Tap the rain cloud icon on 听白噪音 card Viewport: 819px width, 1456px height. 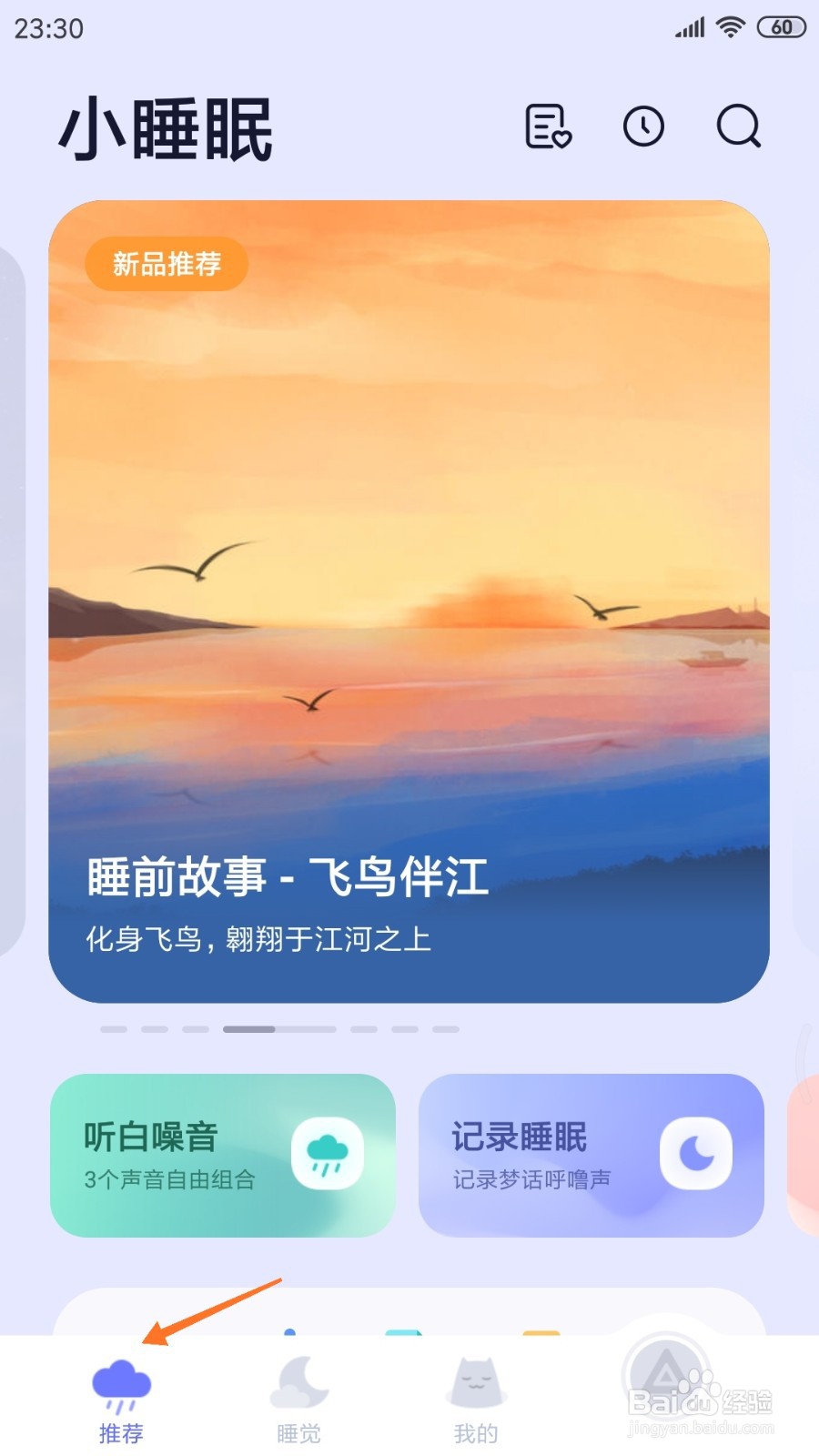pos(325,1152)
